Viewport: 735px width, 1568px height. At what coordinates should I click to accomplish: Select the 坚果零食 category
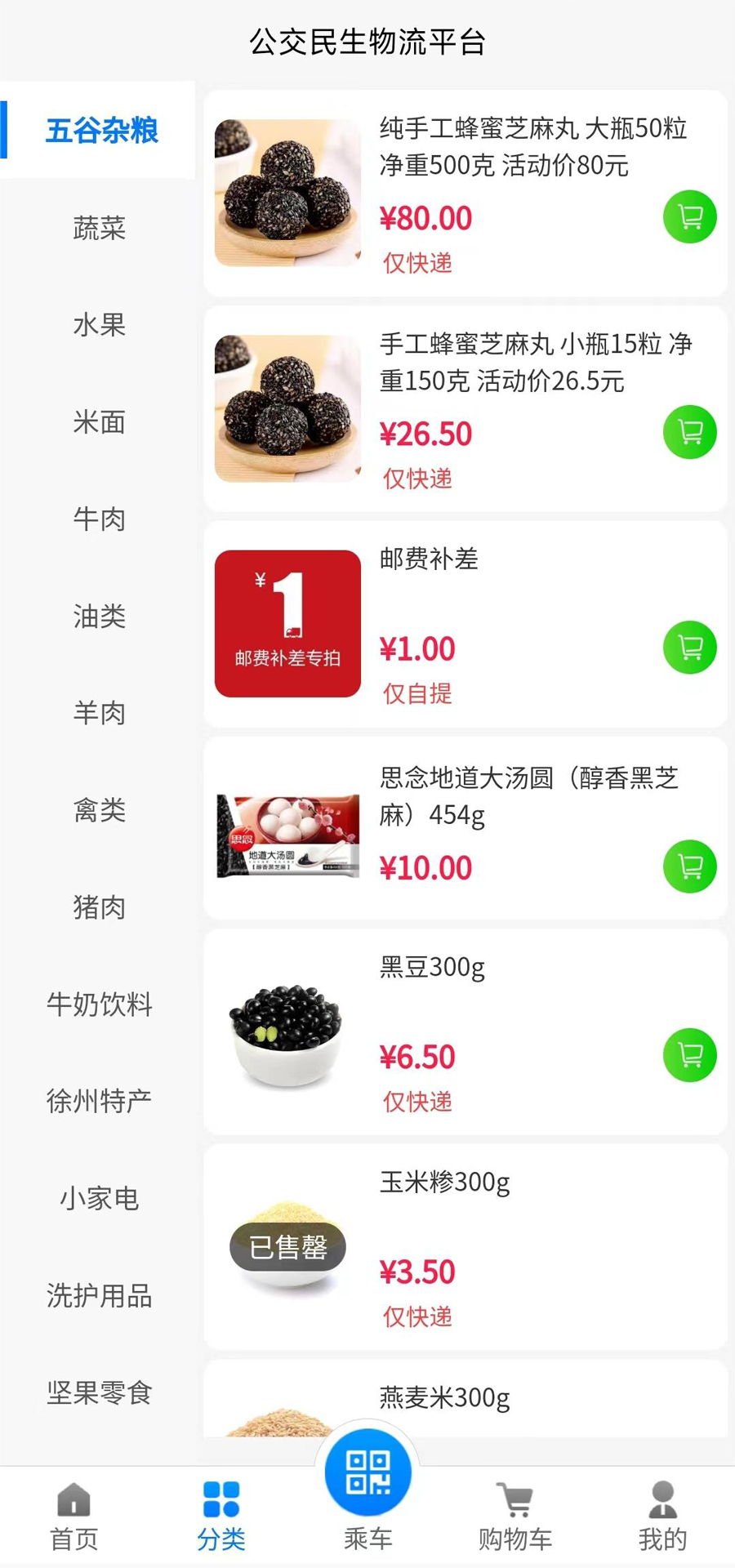pos(99,1392)
